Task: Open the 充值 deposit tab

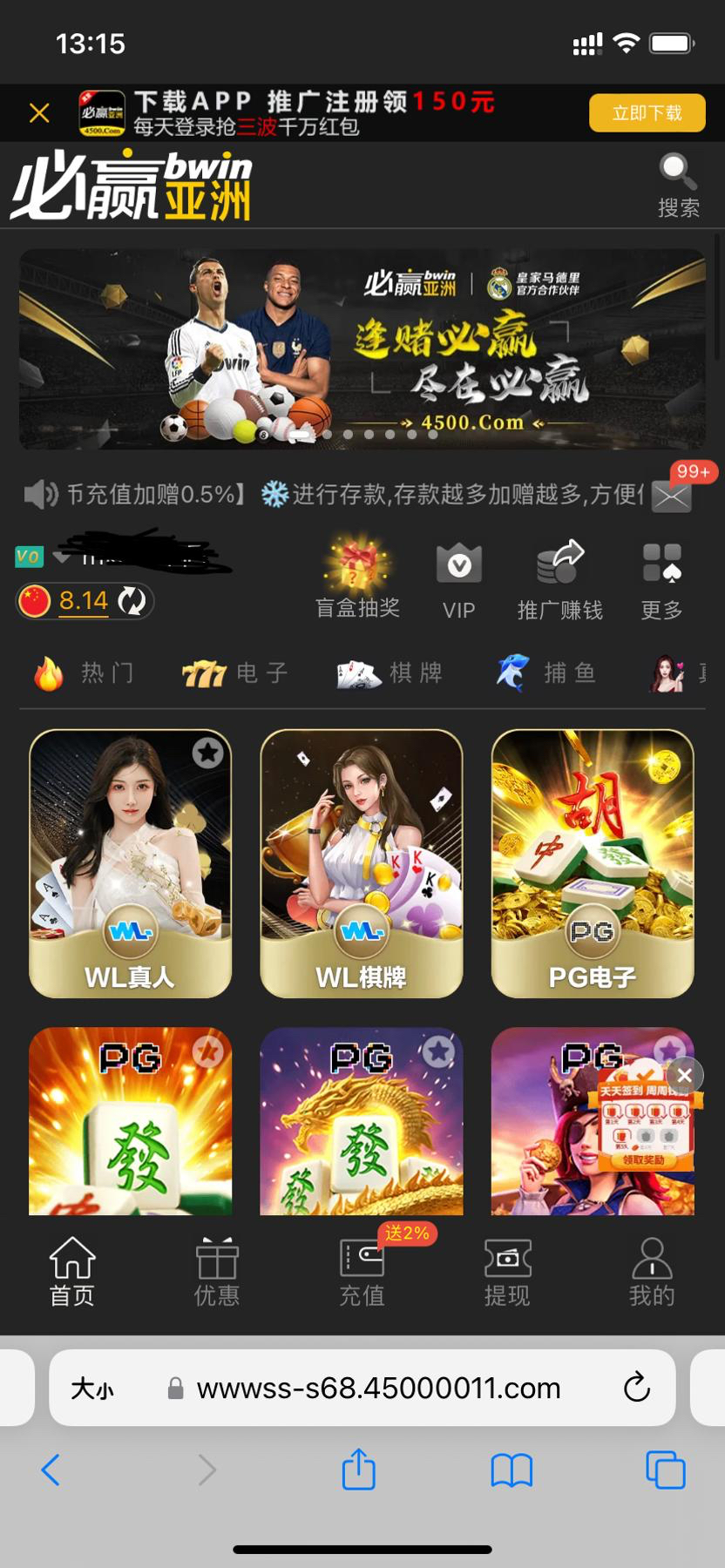Action: (362, 1273)
